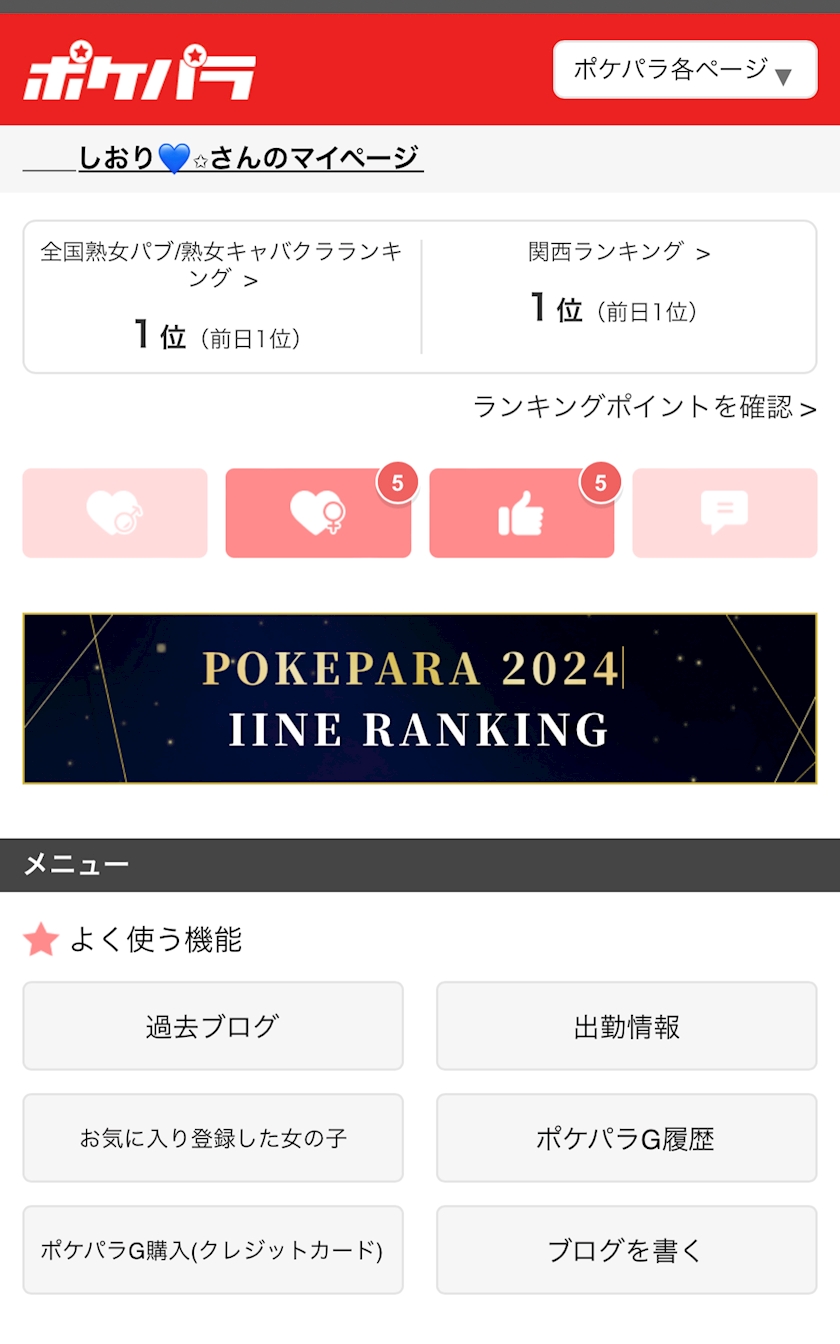Viewport: 840px width, 1344px height.
Task: Open POKEPARA 2024 IINE RANKING banner
Action: click(x=420, y=698)
